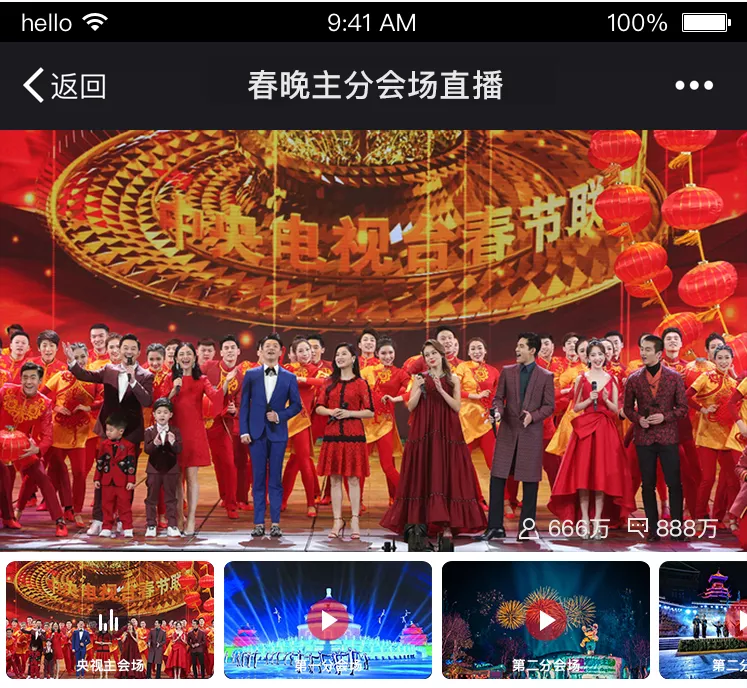Screen dimensions: 747x688
Task: Select the 央视主会场 live stream thumbnail
Action: (110, 620)
